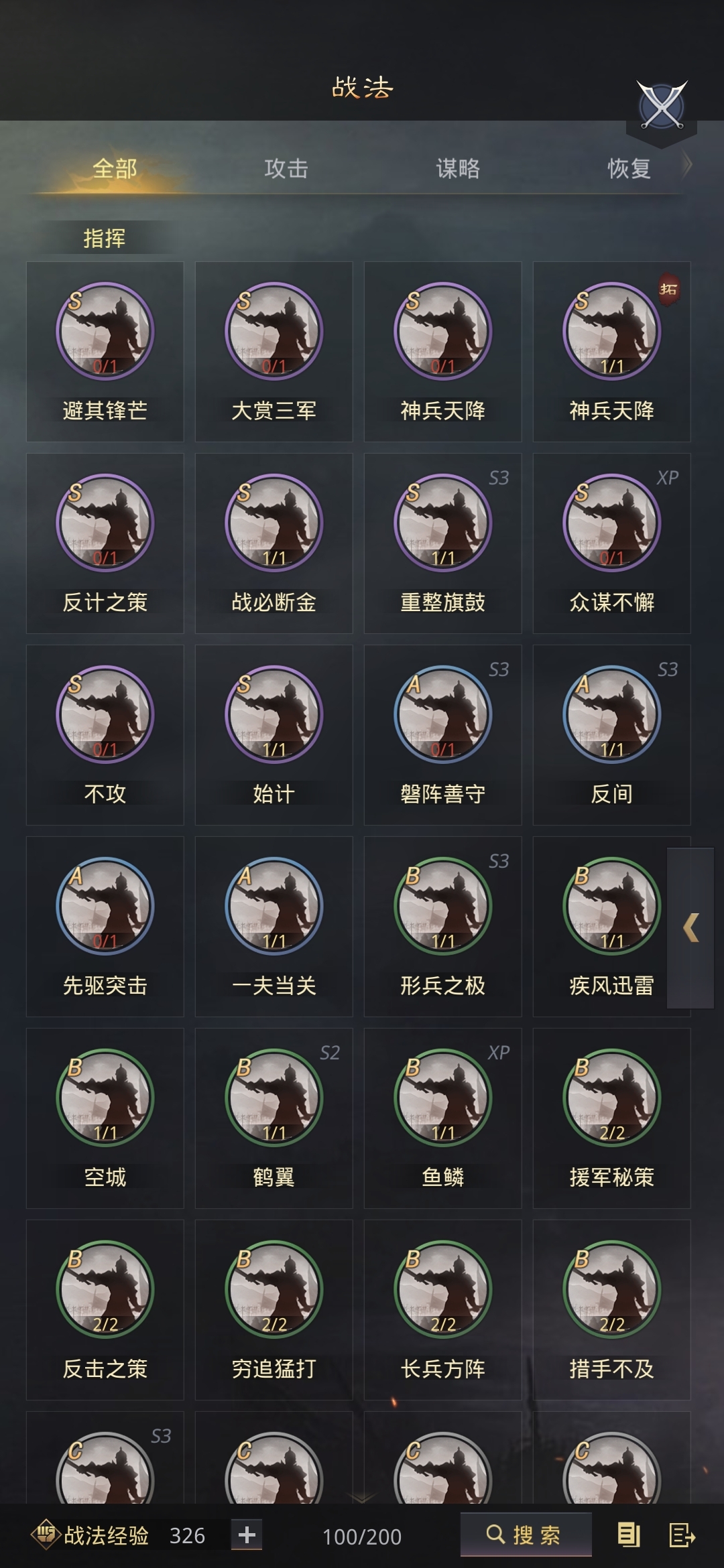Switch to the 谋略 tab
This screenshot has height=1568, width=724.
tap(458, 168)
